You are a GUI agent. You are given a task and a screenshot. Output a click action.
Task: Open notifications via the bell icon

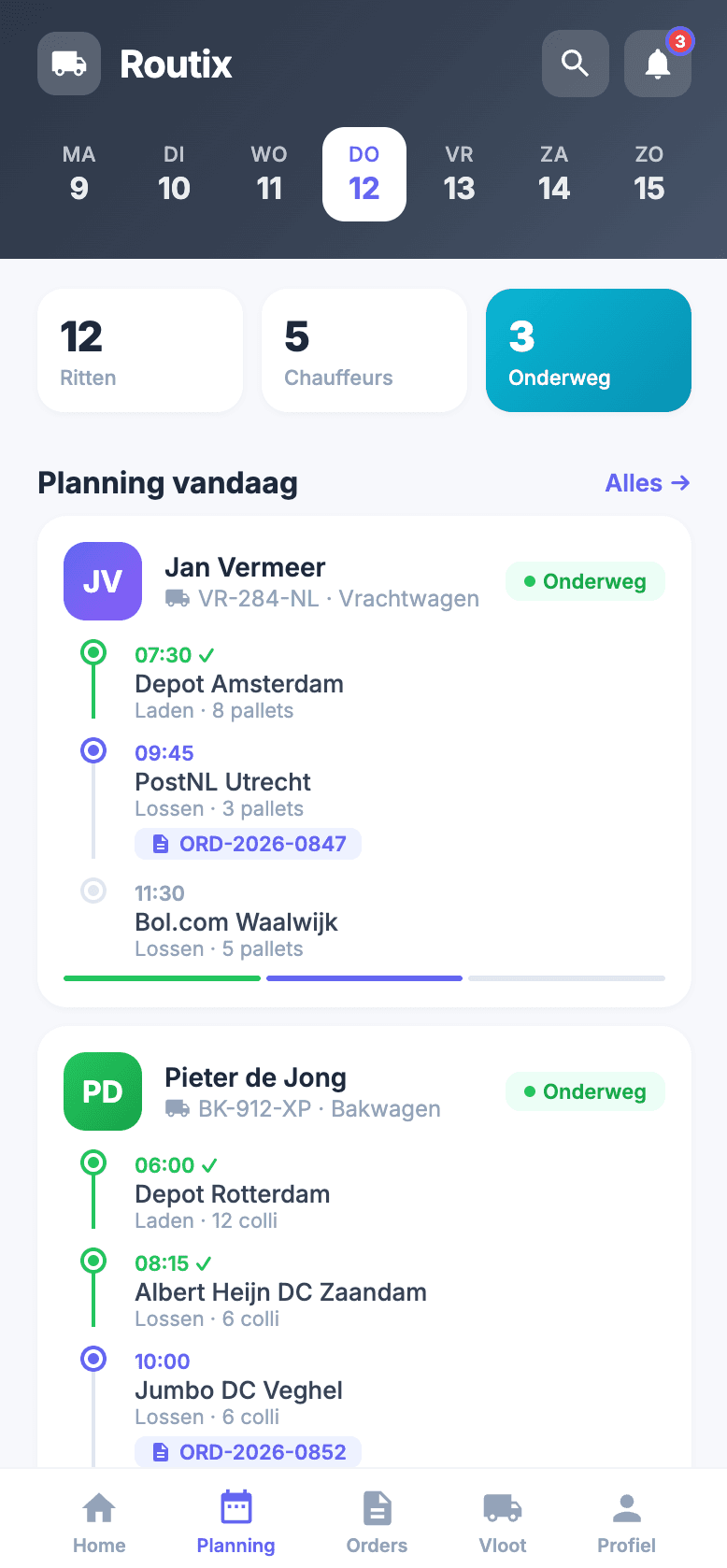pos(657,64)
